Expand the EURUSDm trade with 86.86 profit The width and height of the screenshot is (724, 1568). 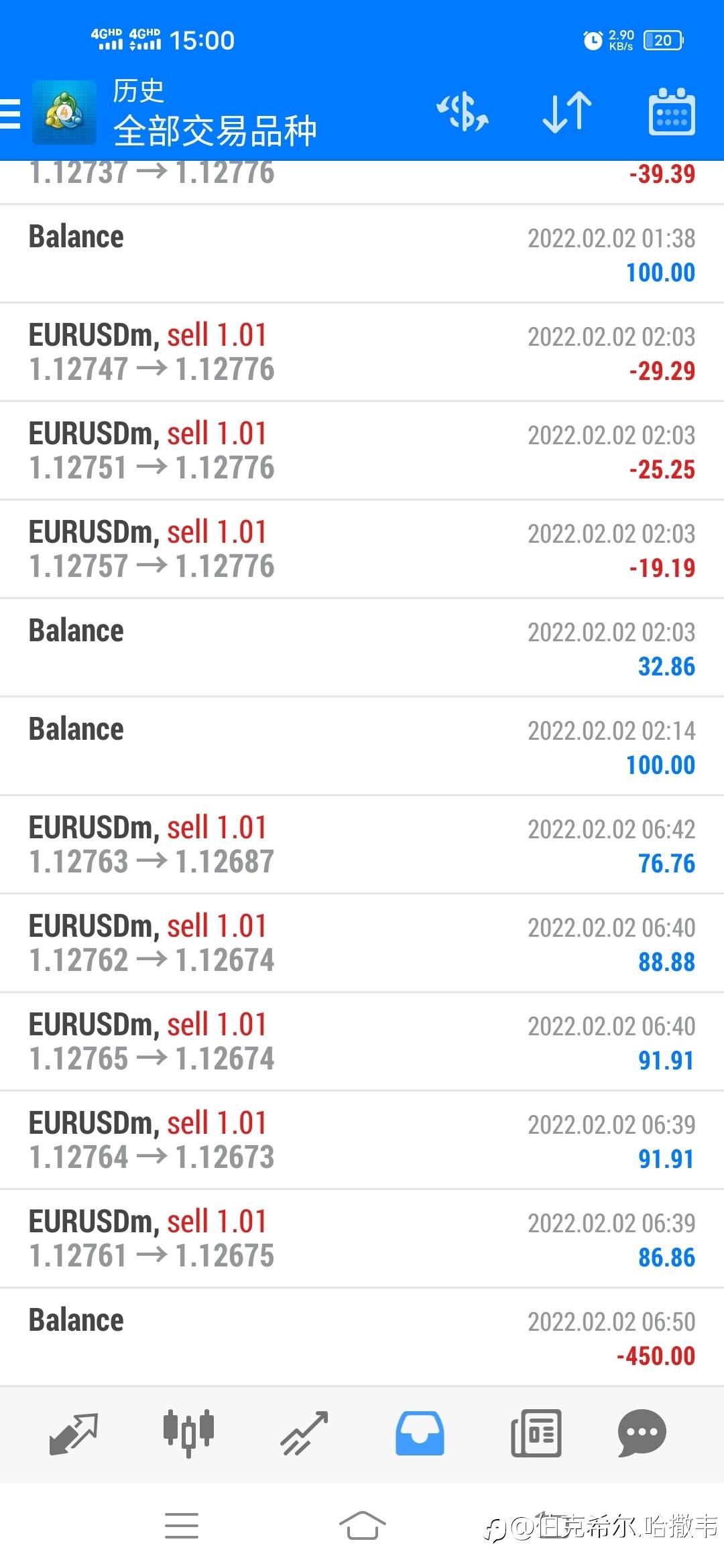tap(362, 1239)
